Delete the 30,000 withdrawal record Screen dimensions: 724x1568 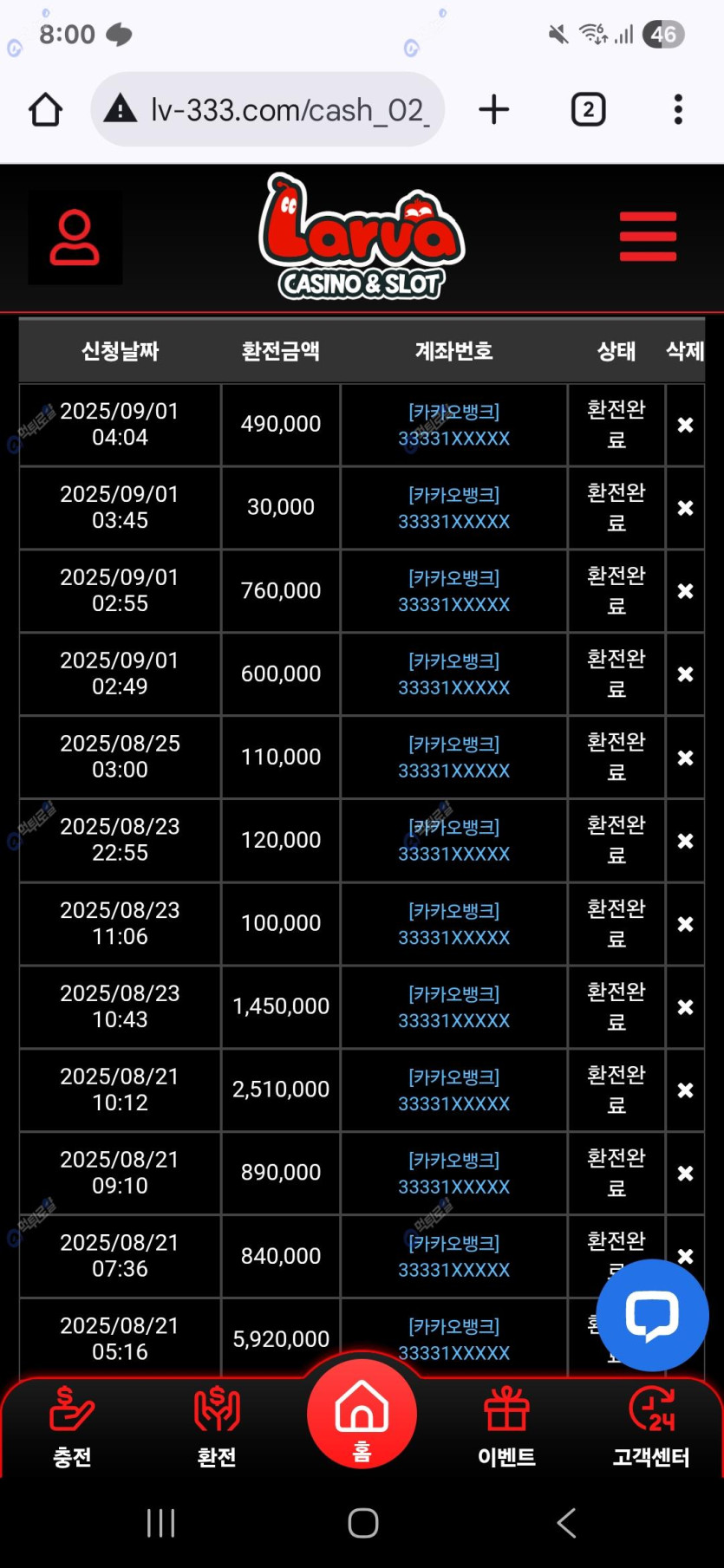point(685,508)
